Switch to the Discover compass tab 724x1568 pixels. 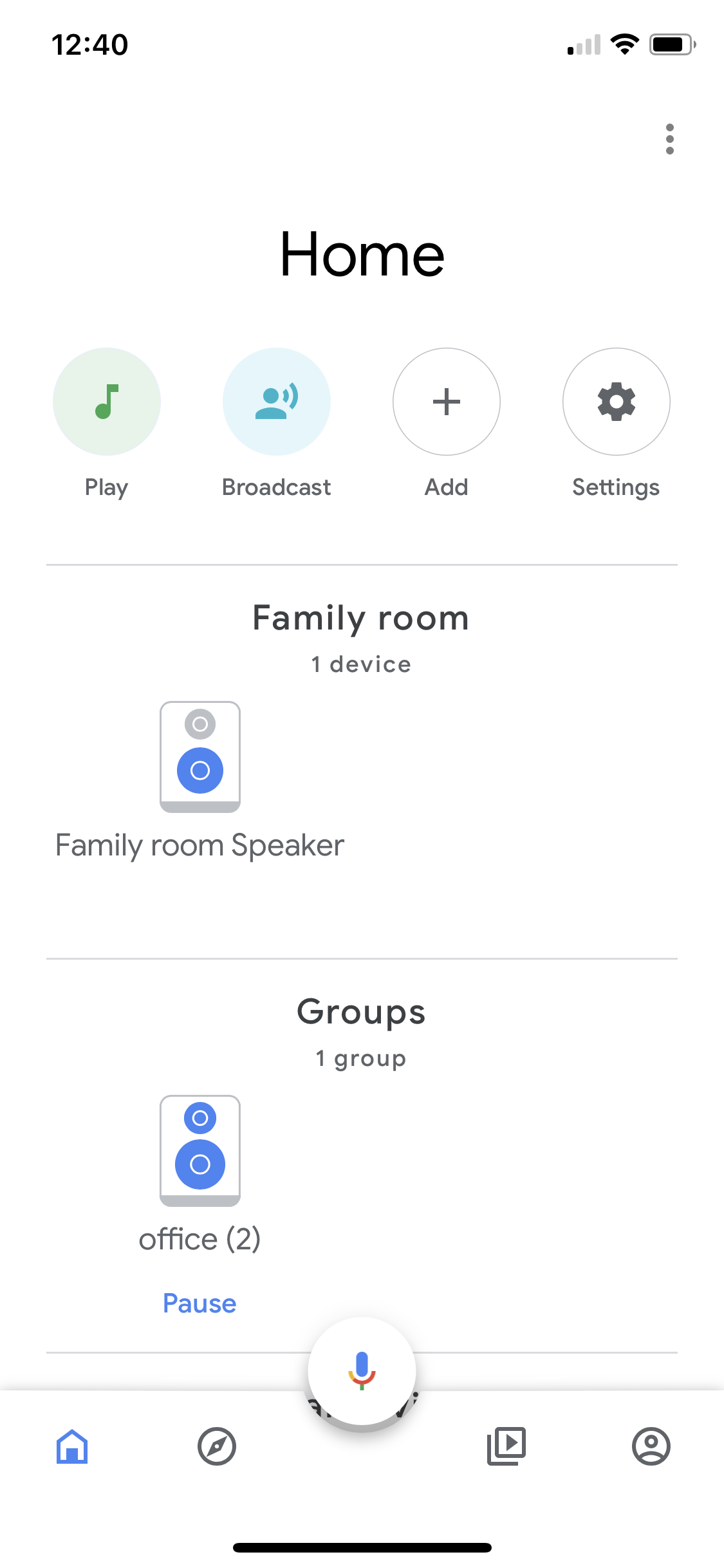click(217, 1446)
